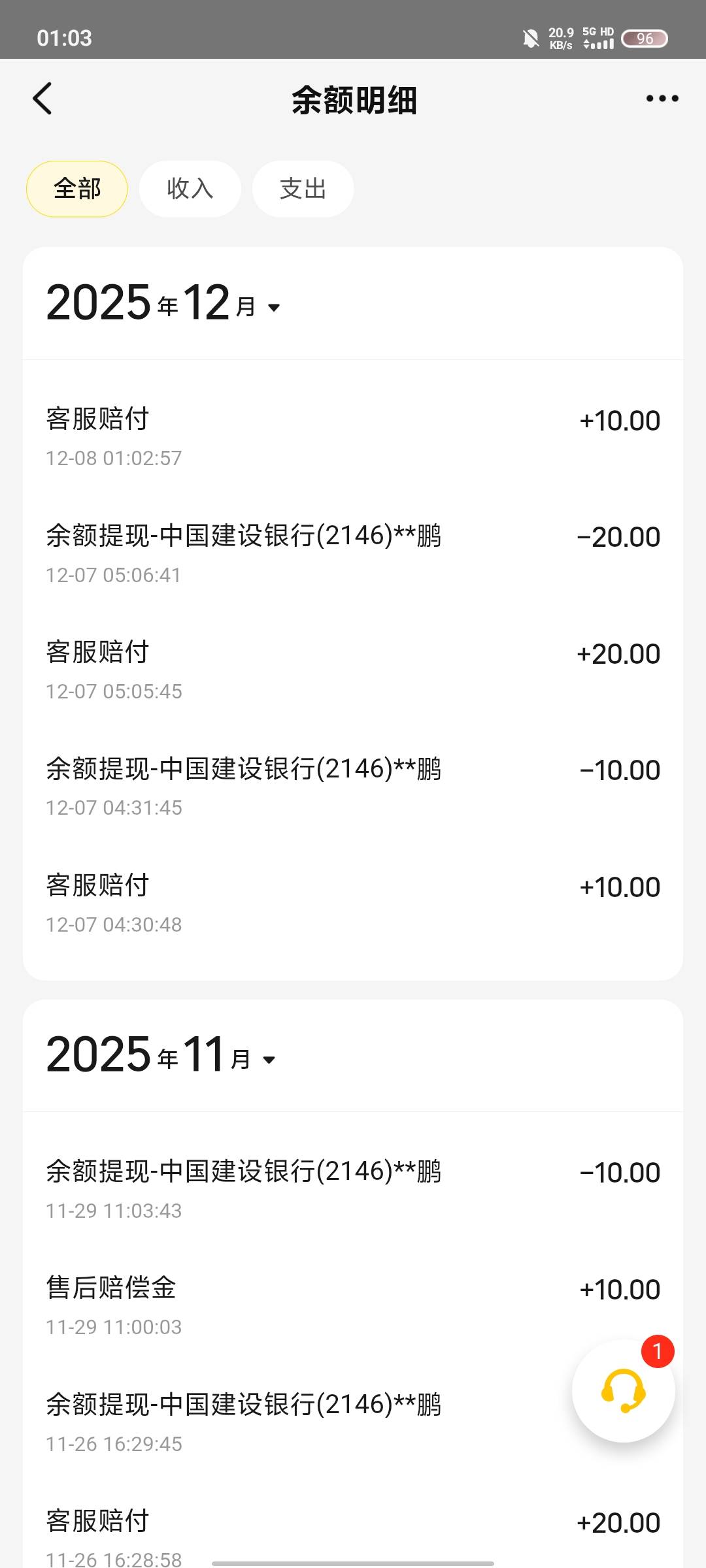View 余额提现 record from 12-07 05:06:41
Screen dimensions: 706x1568
coord(353,553)
